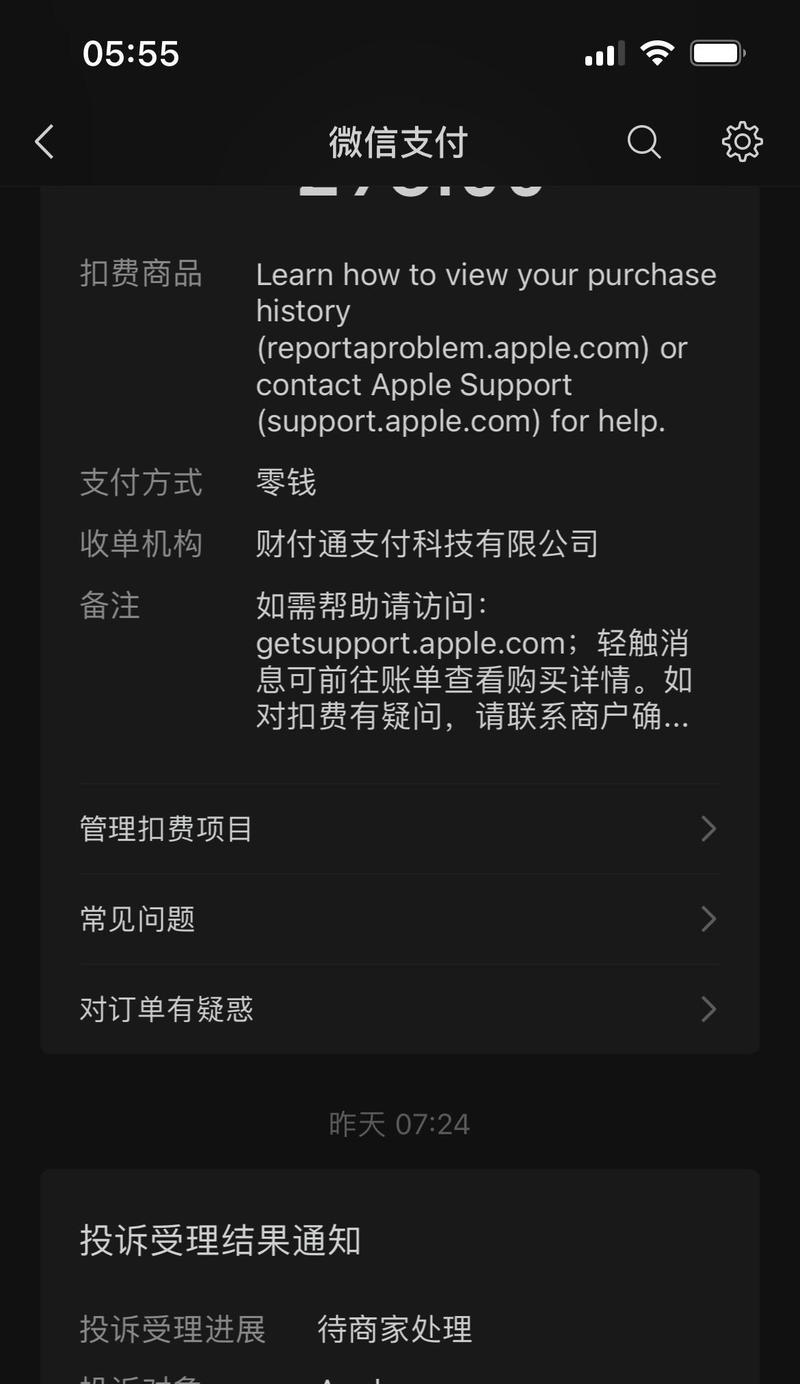Open 常见问题 row

(x=398, y=919)
